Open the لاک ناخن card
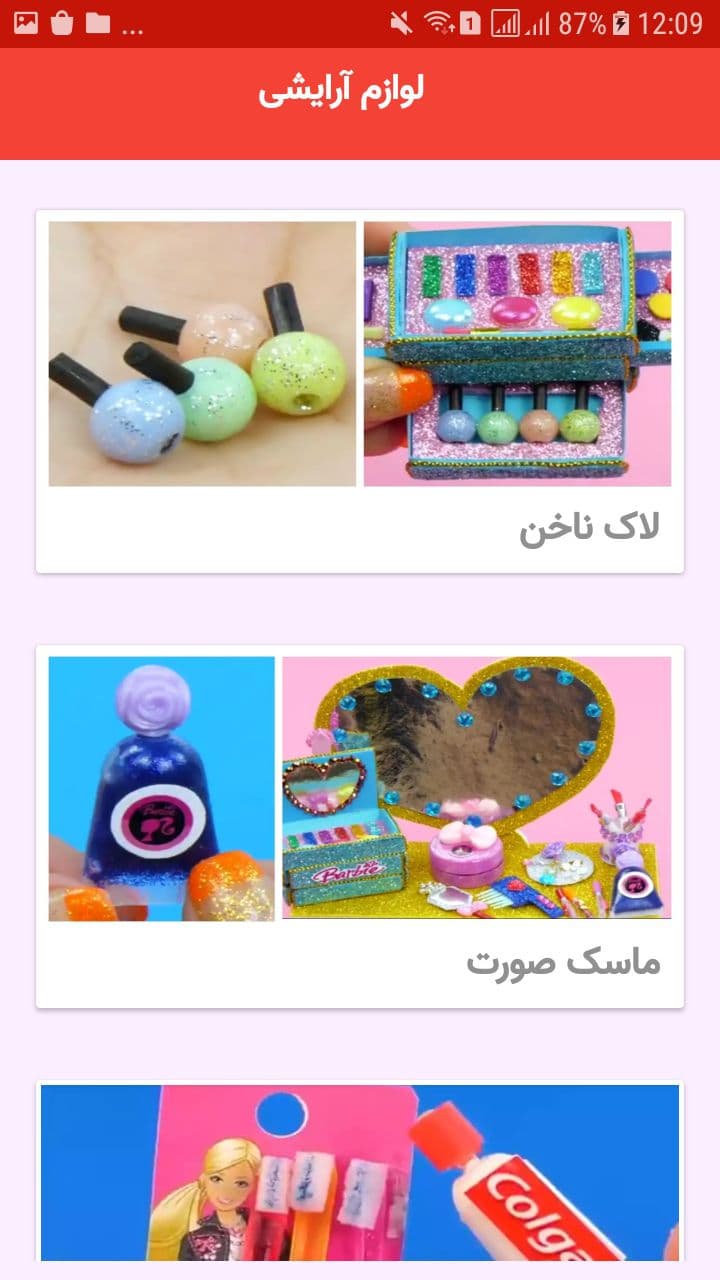This screenshot has width=720, height=1280. pyautogui.click(x=360, y=391)
